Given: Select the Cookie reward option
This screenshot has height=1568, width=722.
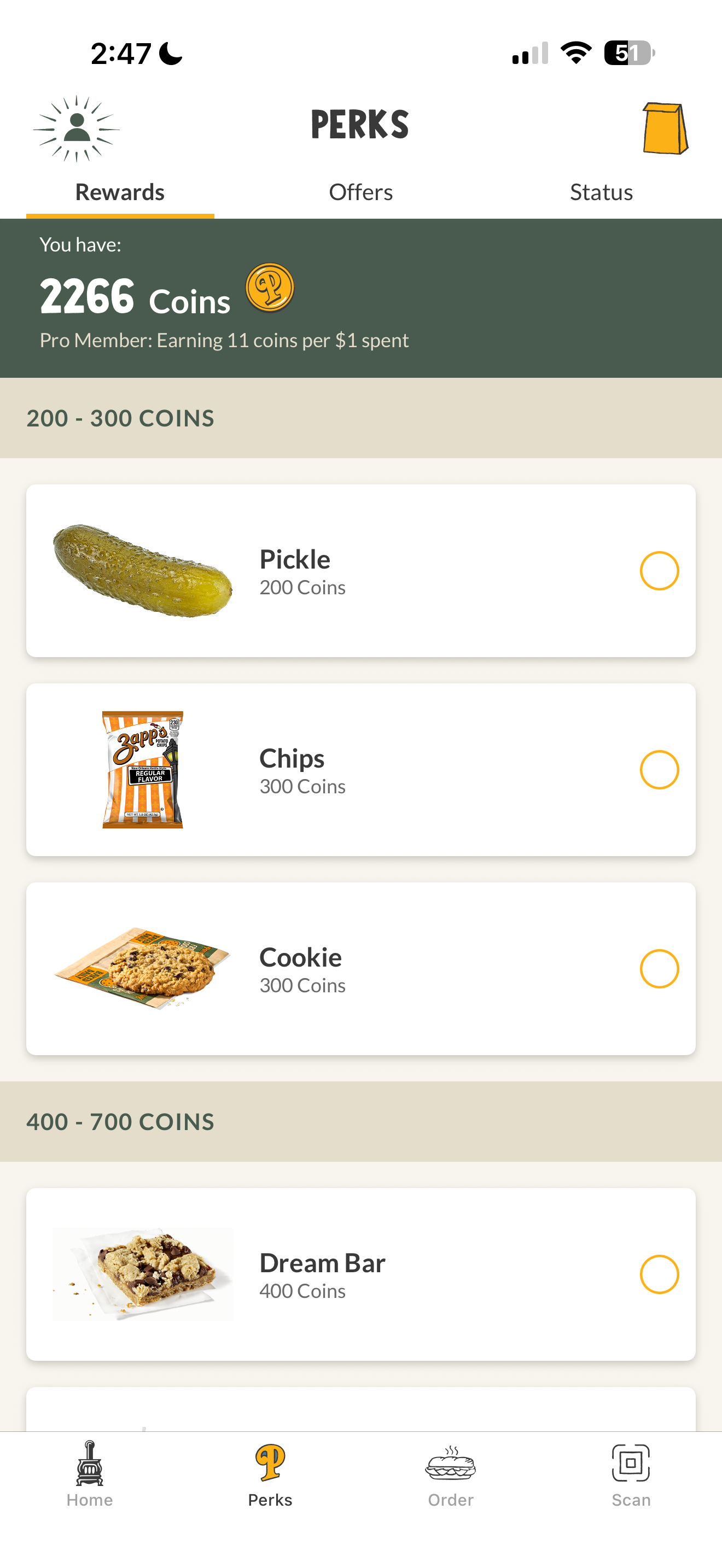Looking at the screenshot, I should point(659,969).
